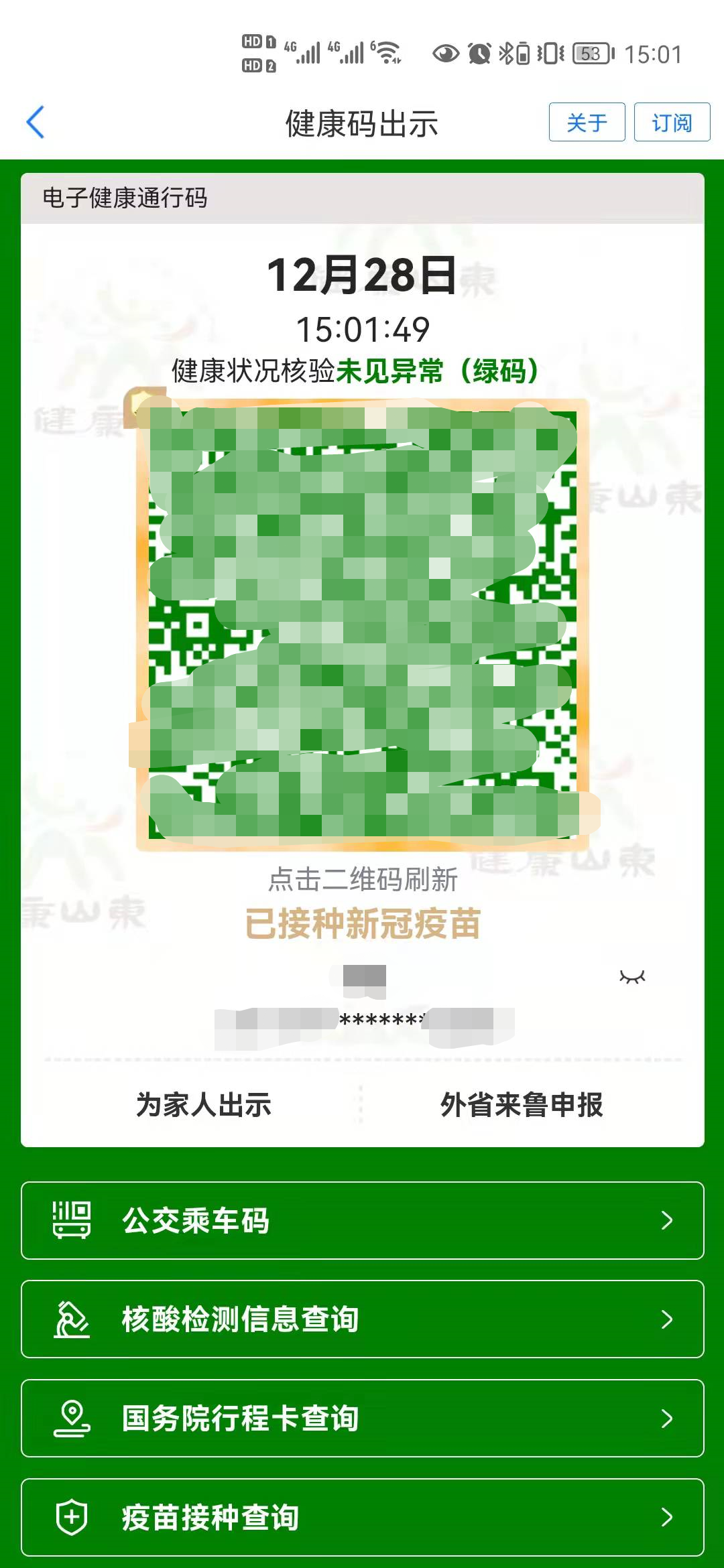Select 为家人出示
Screen dimensions: 724x1568
coord(204,1104)
